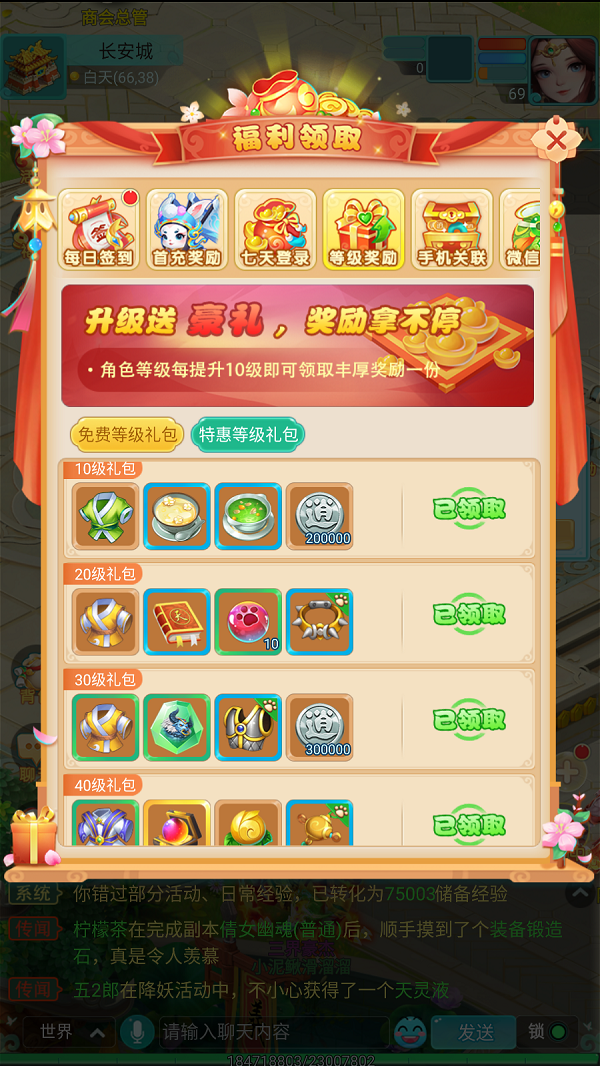Open the 七天登录 seven-day login tab

pos(275,229)
